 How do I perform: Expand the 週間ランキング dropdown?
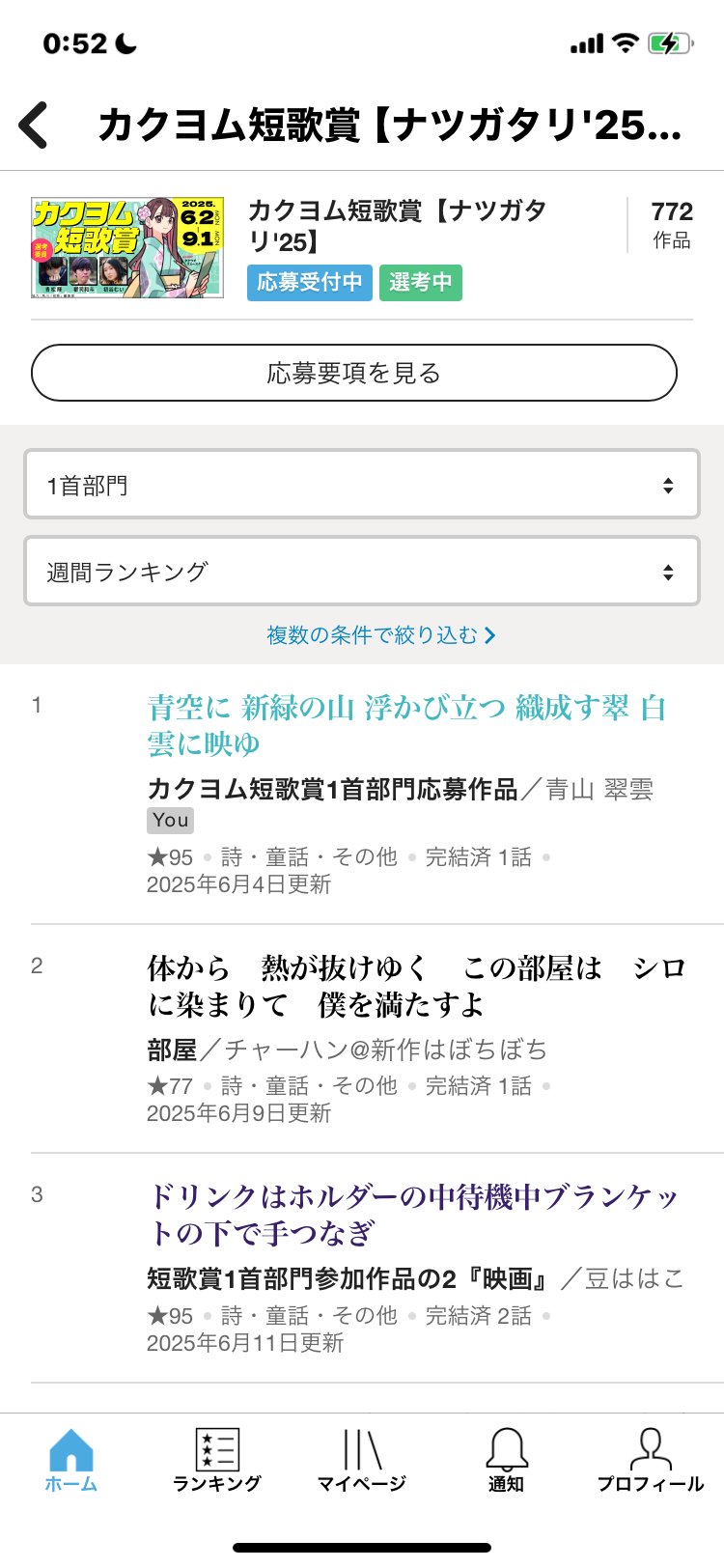pyautogui.click(x=361, y=572)
